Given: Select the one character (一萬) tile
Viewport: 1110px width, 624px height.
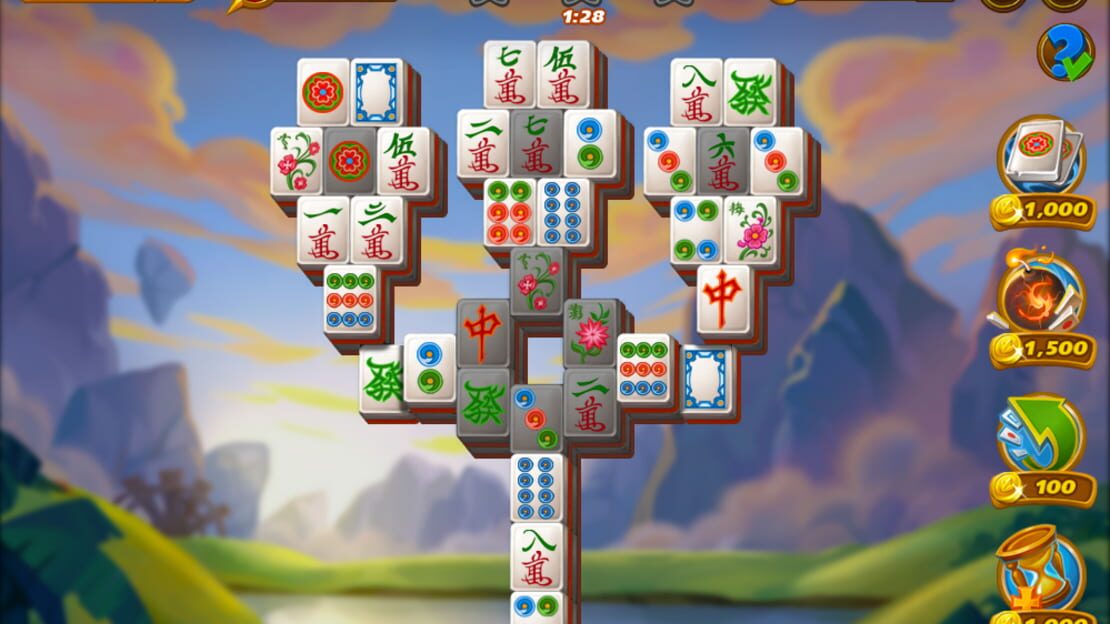Looking at the screenshot, I should tap(323, 230).
